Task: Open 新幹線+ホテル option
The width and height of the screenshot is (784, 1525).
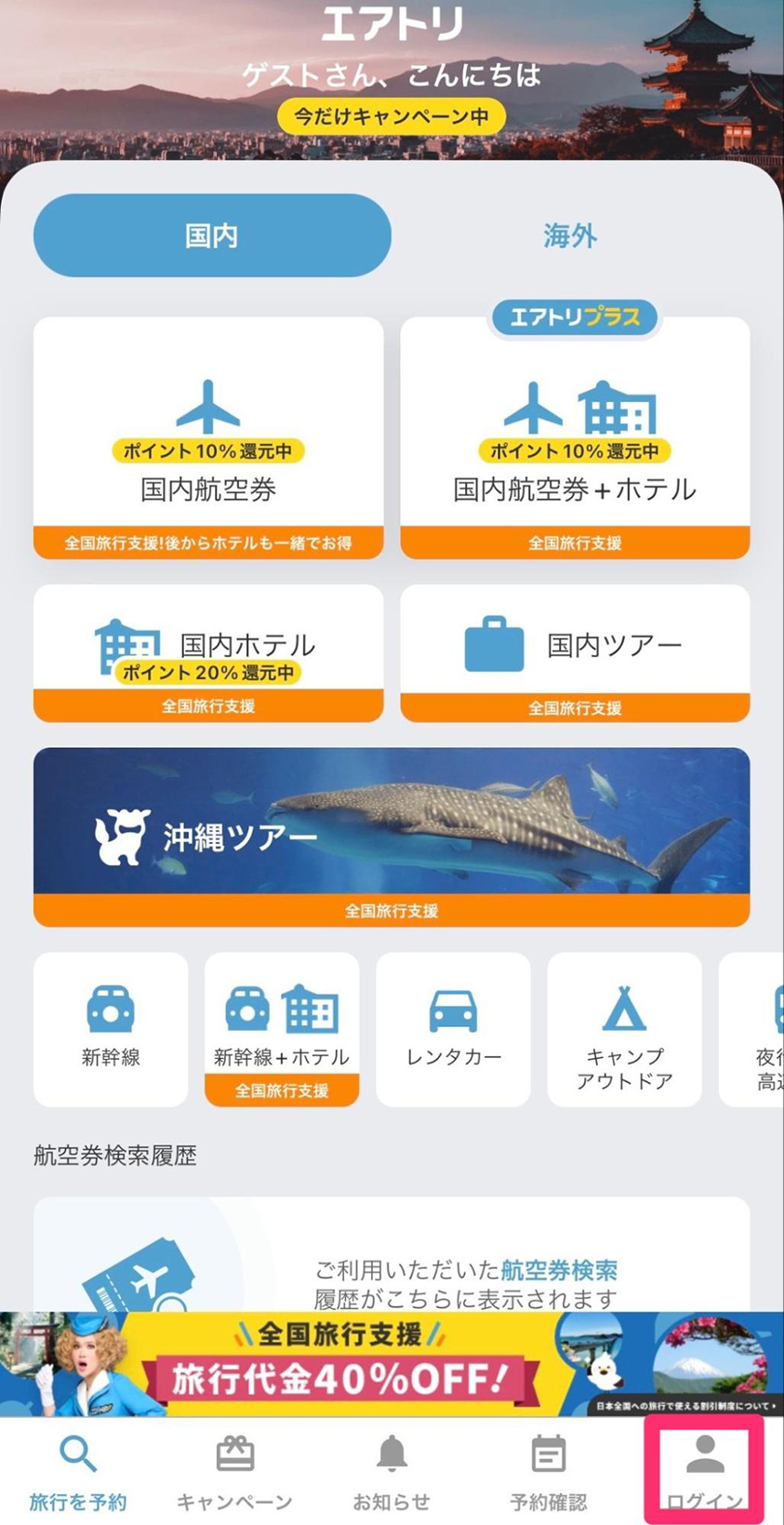Action: tap(282, 1029)
